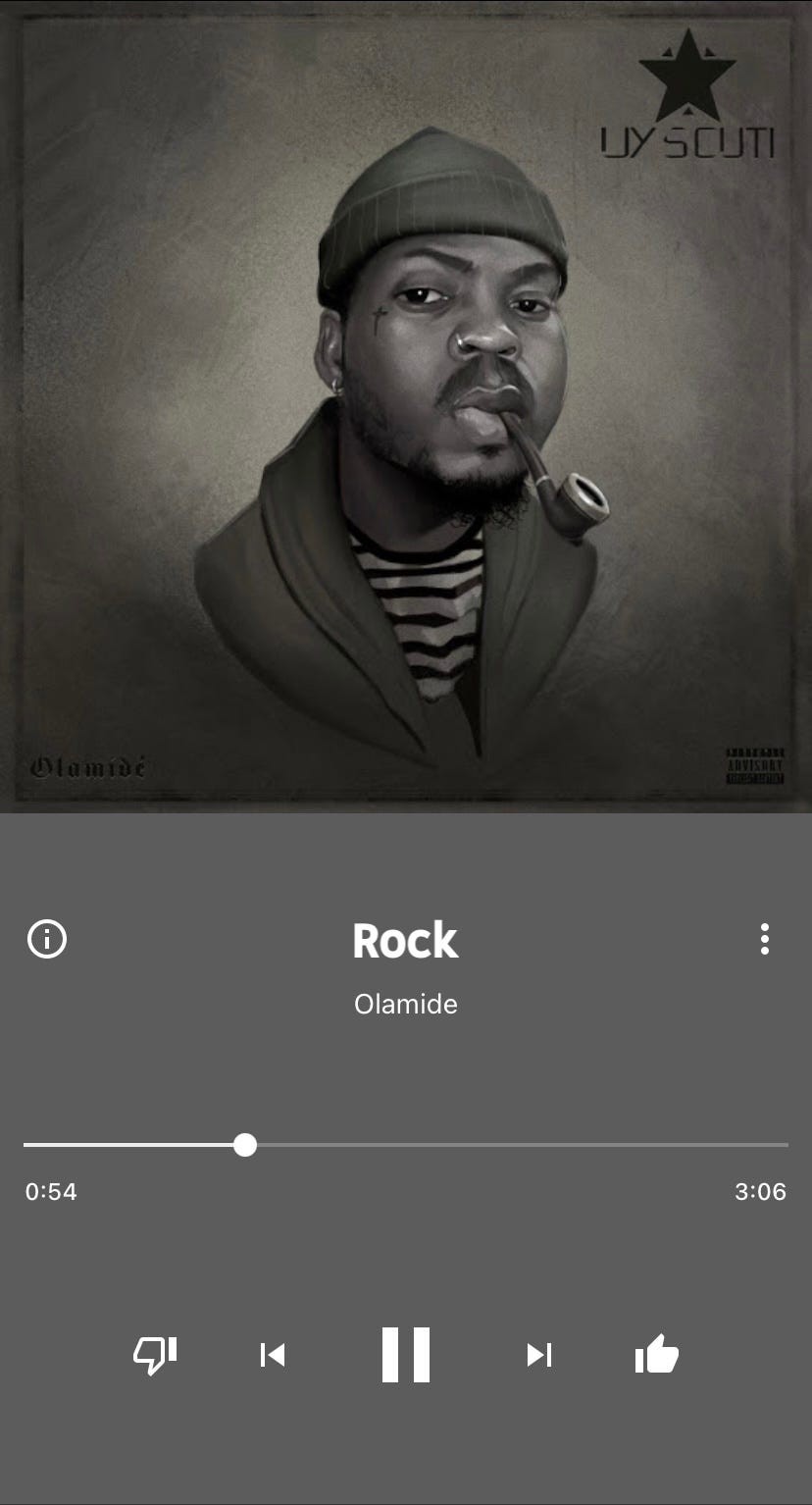Tap the UY Scuti album artwork

tap(406, 406)
